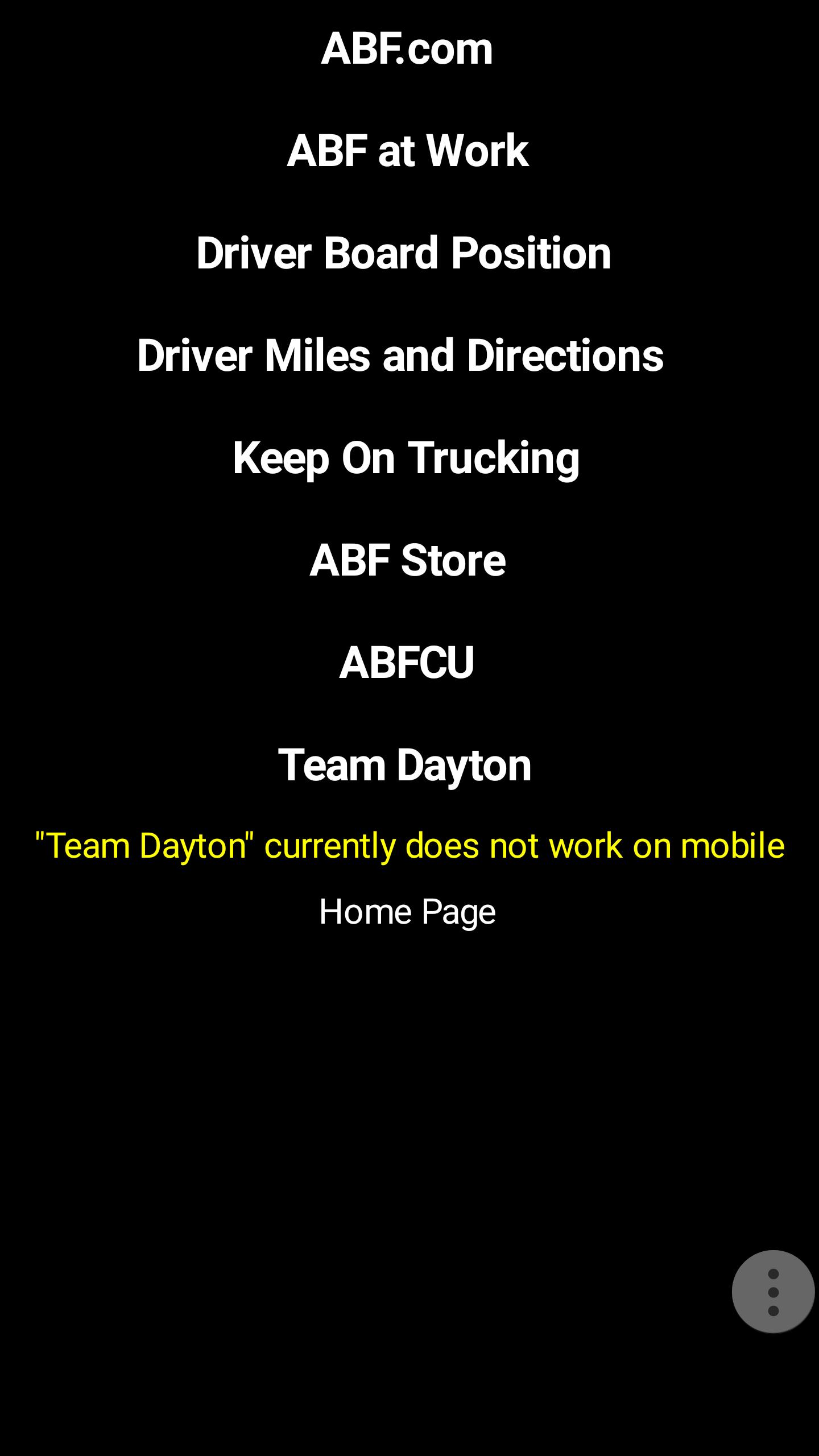The image size is (819, 1456).
Task: Visit Keep On Trucking
Action: (406, 458)
